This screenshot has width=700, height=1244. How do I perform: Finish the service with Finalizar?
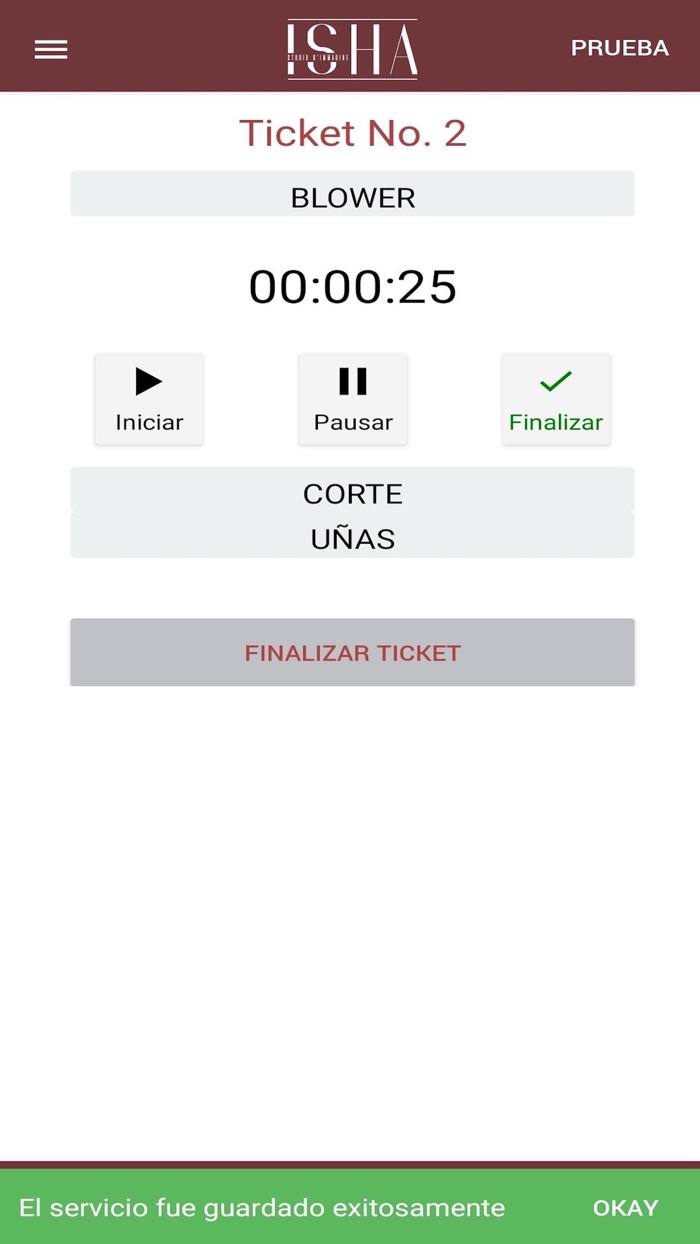[556, 399]
